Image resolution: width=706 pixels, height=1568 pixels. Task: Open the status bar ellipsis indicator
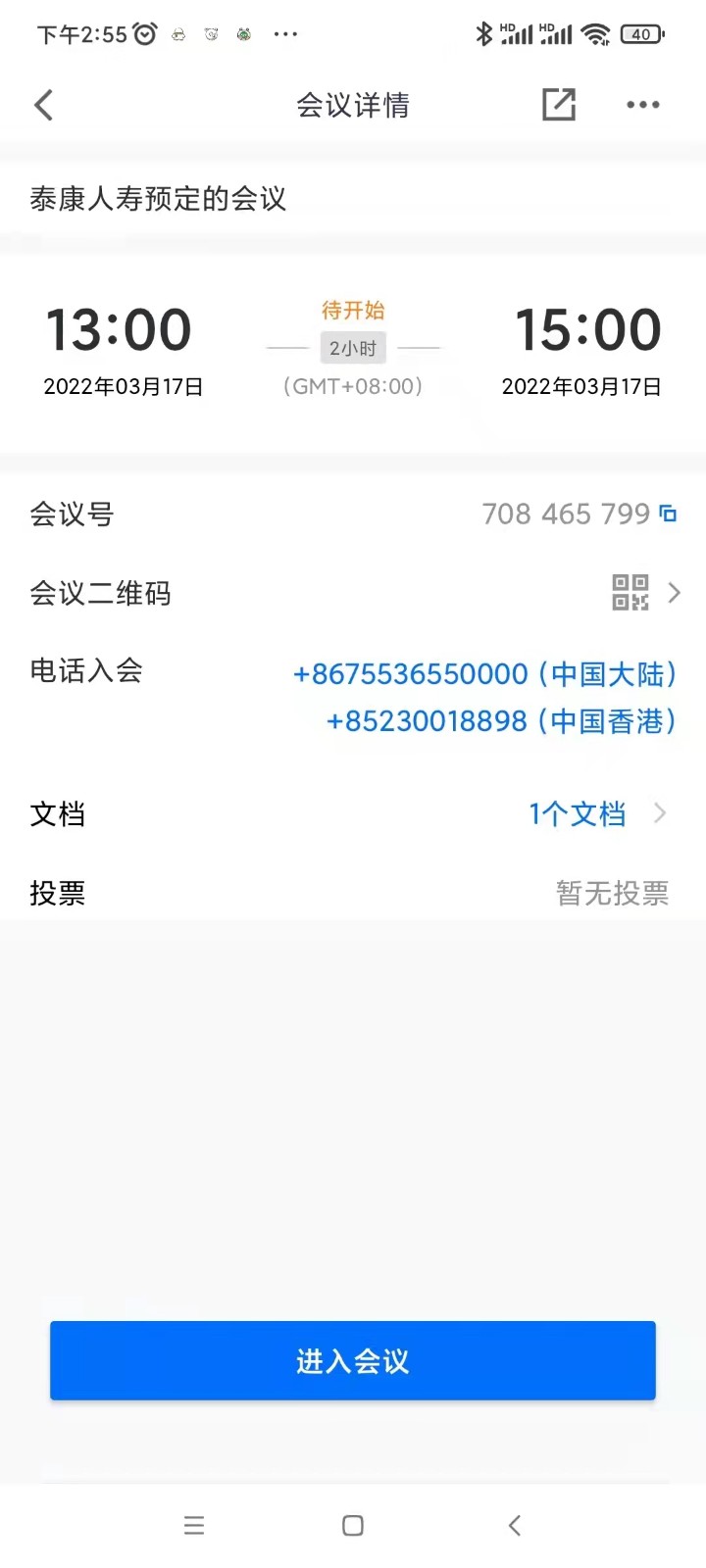pyautogui.click(x=285, y=34)
